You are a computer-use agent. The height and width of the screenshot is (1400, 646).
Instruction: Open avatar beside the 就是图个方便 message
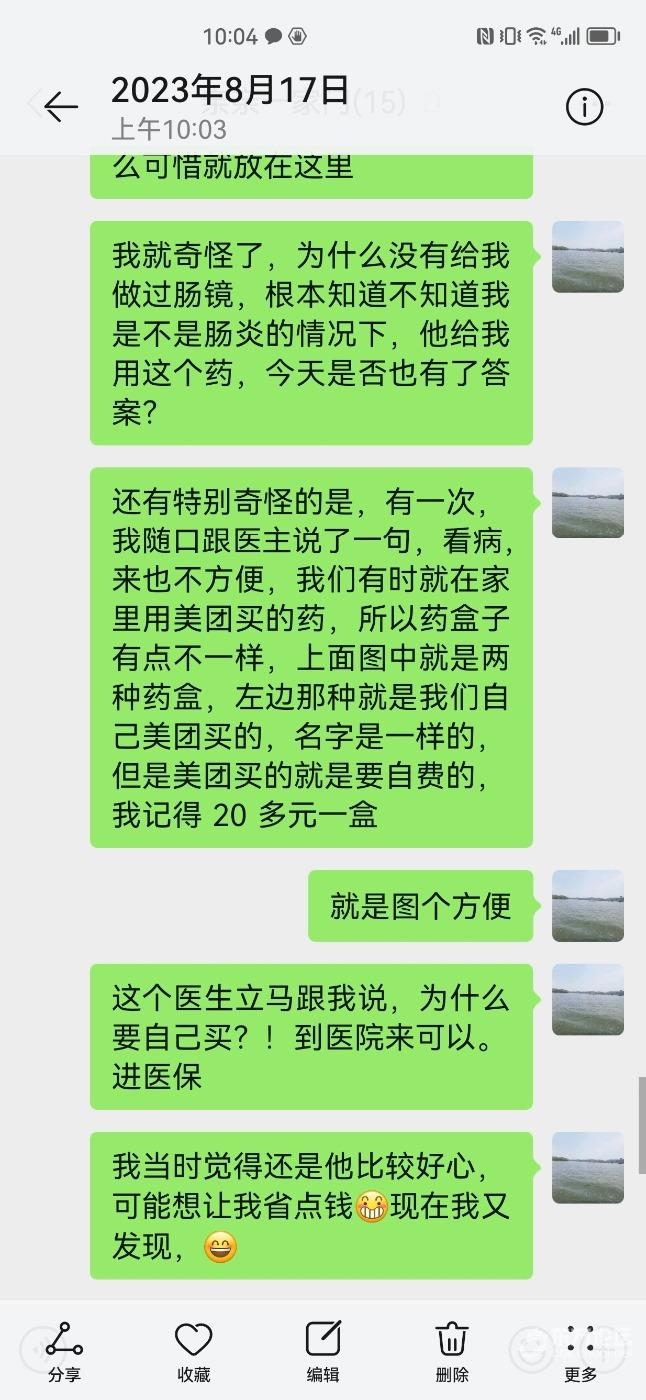588,905
